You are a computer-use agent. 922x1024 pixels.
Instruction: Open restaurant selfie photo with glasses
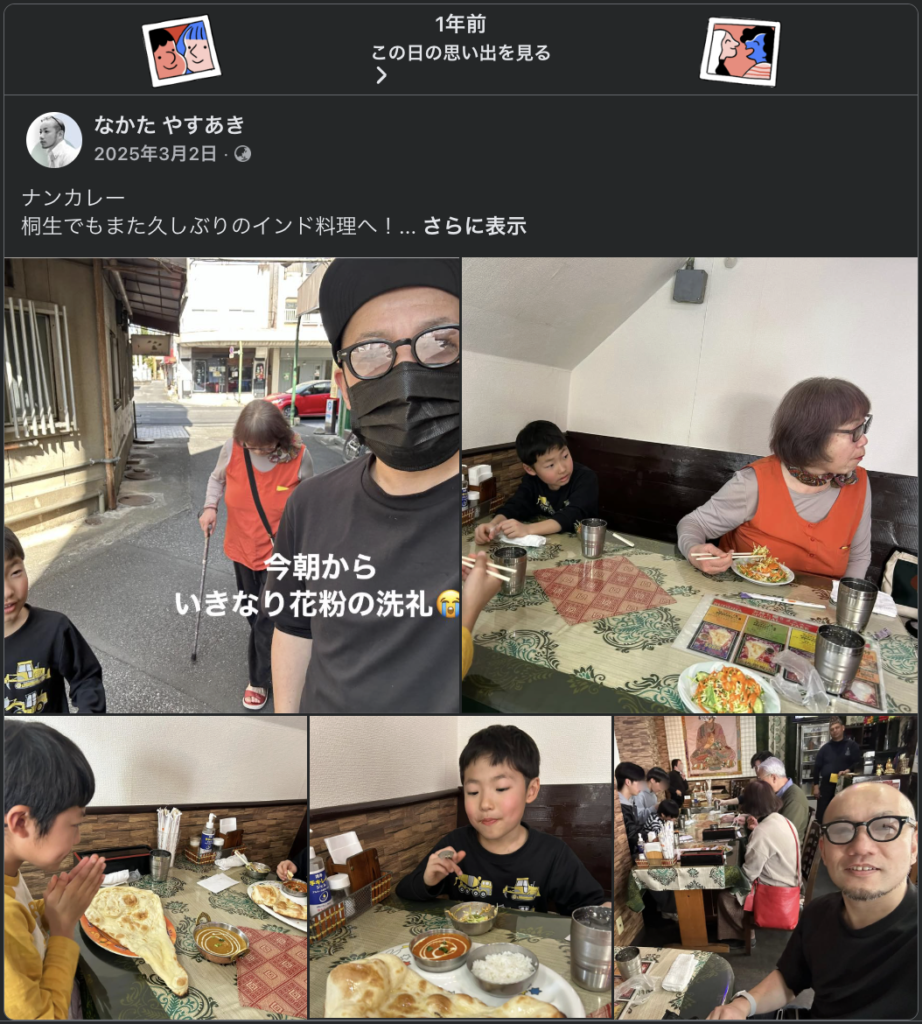coord(766,866)
